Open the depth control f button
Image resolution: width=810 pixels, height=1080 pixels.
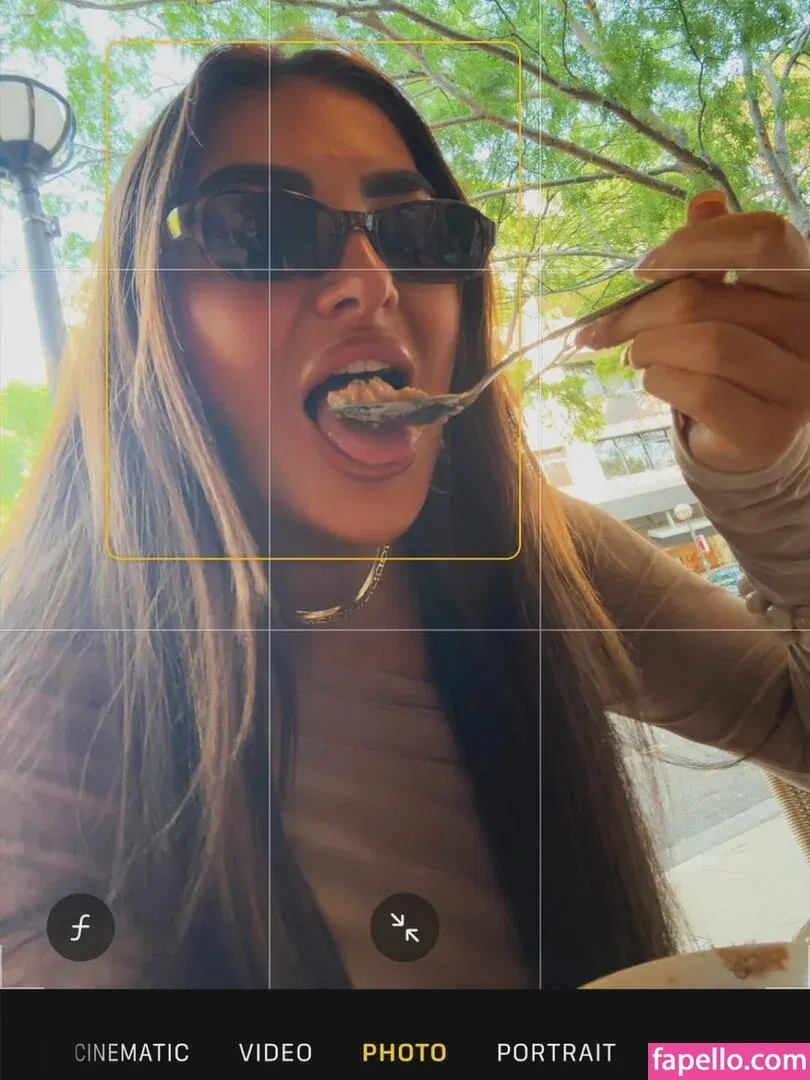[81, 928]
